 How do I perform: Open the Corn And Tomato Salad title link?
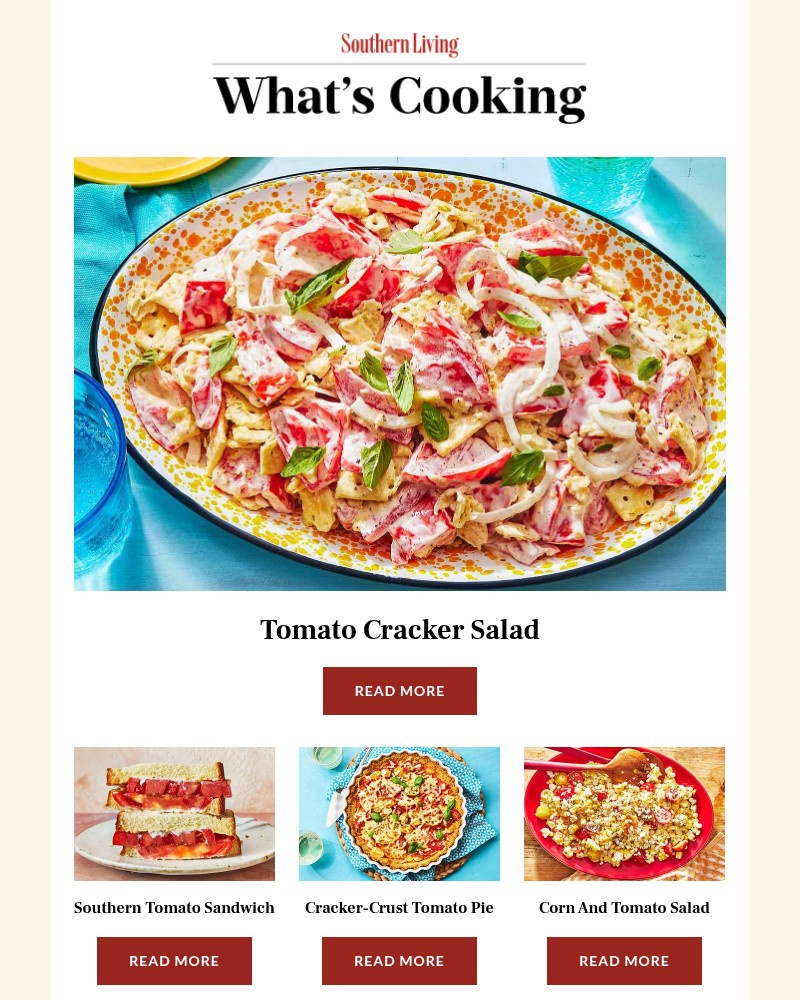coord(624,908)
